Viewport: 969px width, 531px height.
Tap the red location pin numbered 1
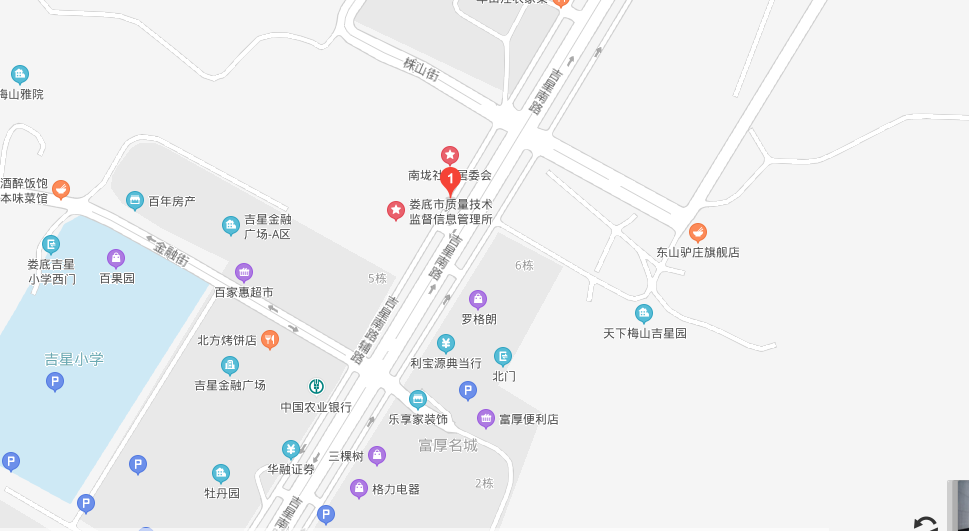tap(450, 180)
